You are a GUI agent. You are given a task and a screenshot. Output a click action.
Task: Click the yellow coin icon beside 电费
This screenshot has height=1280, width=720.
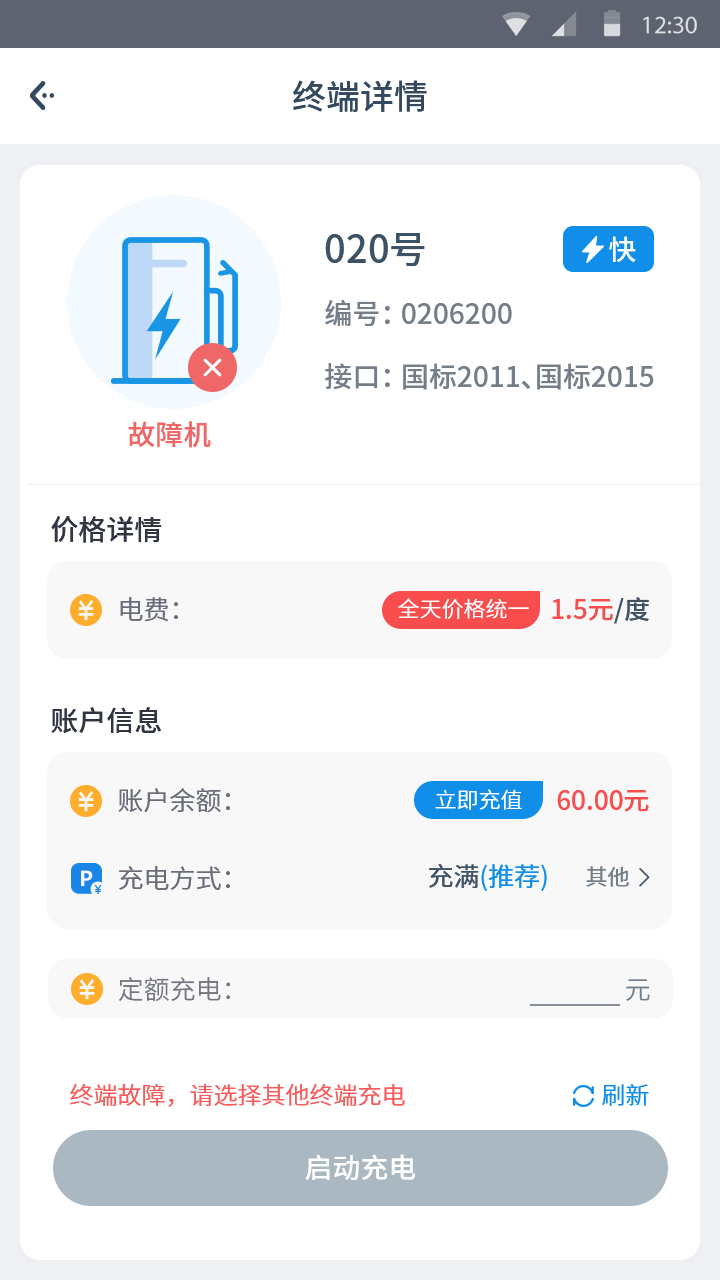pyautogui.click(x=85, y=609)
